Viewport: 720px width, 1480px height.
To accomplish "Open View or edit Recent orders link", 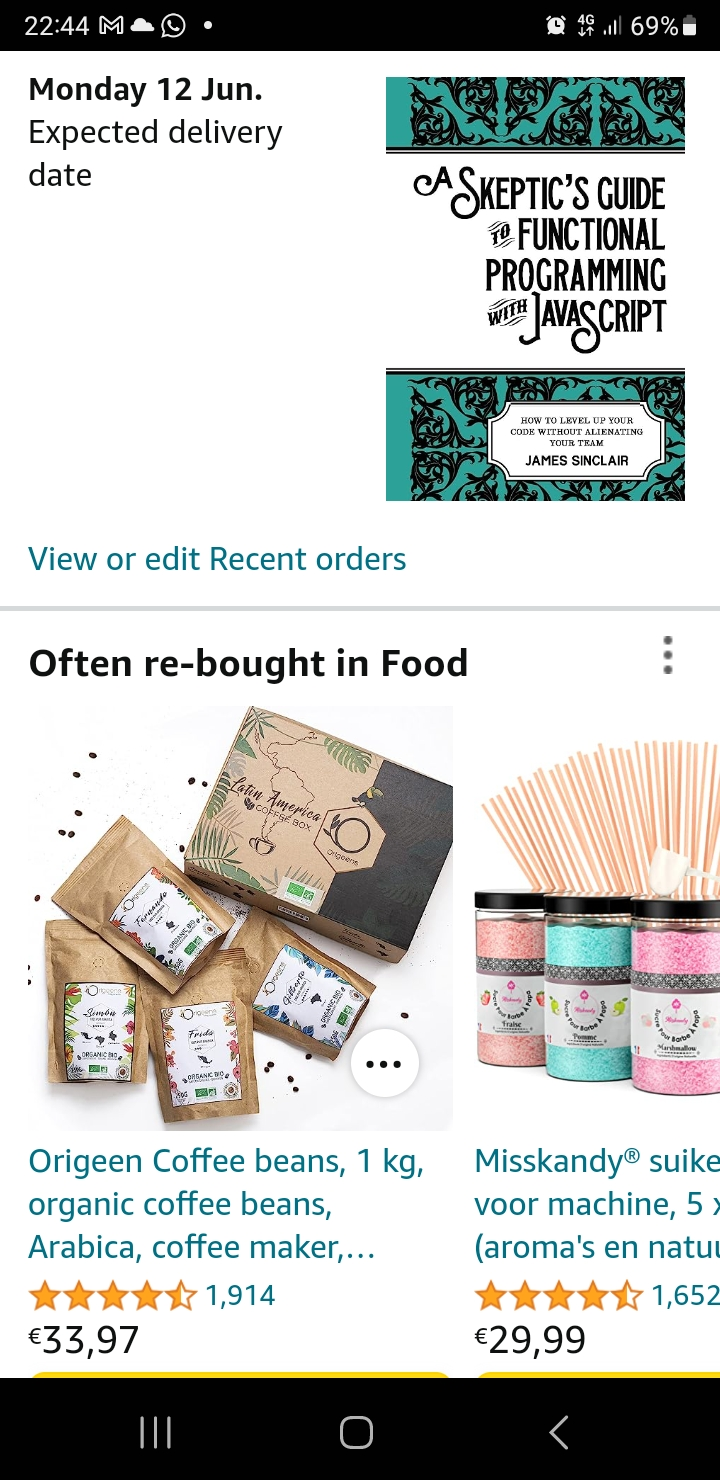I will (x=217, y=558).
